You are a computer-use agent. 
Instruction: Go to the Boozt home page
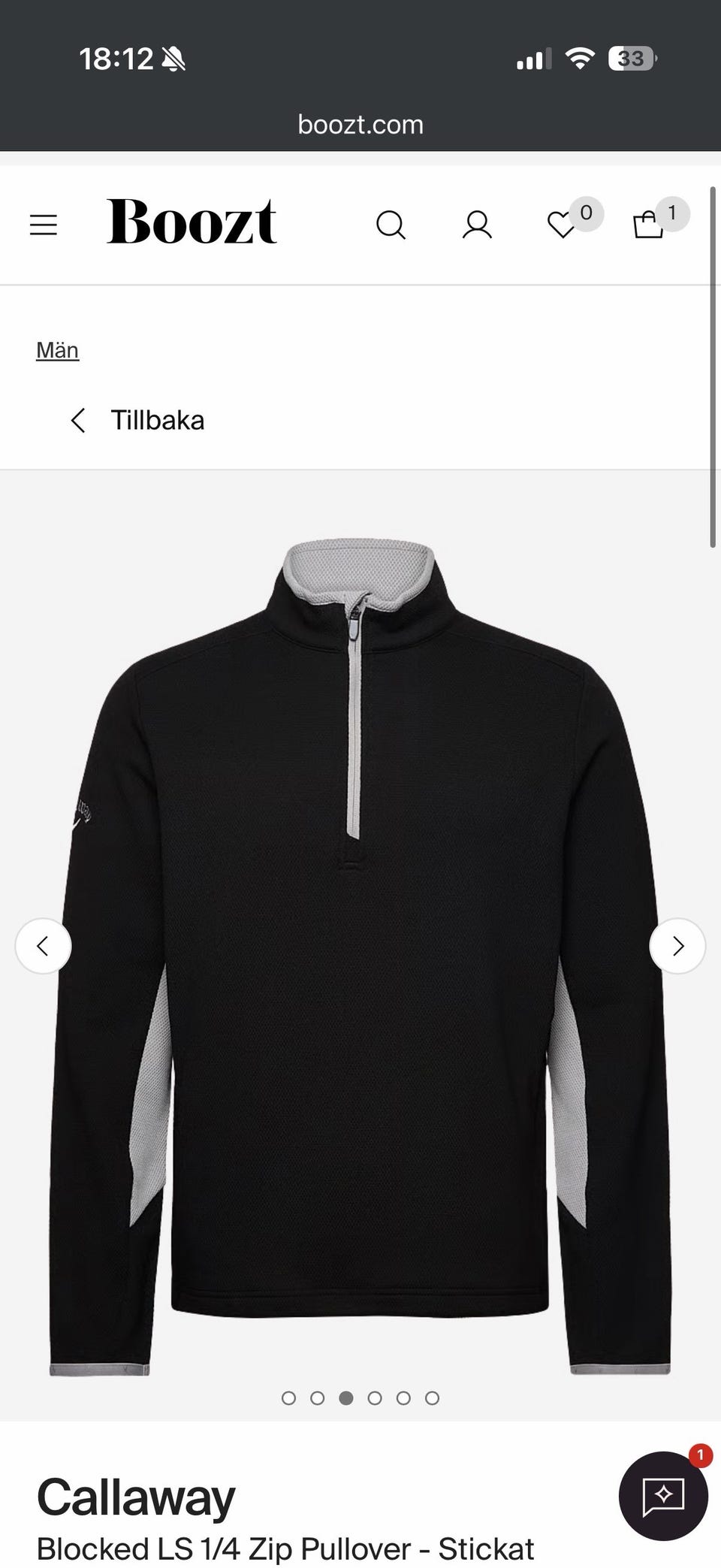[192, 222]
